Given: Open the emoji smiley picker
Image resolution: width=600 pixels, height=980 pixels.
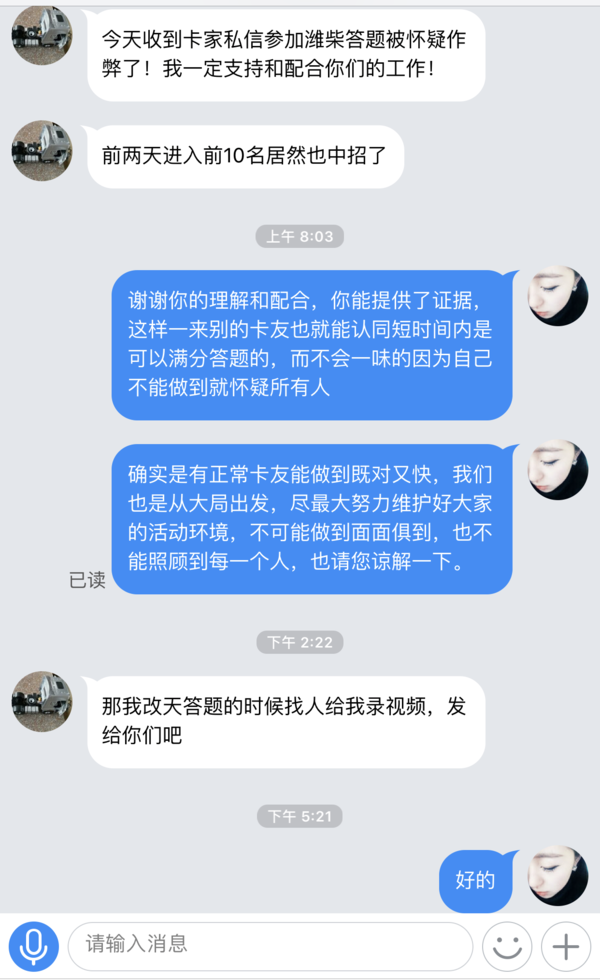Looking at the screenshot, I should click(x=507, y=946).
